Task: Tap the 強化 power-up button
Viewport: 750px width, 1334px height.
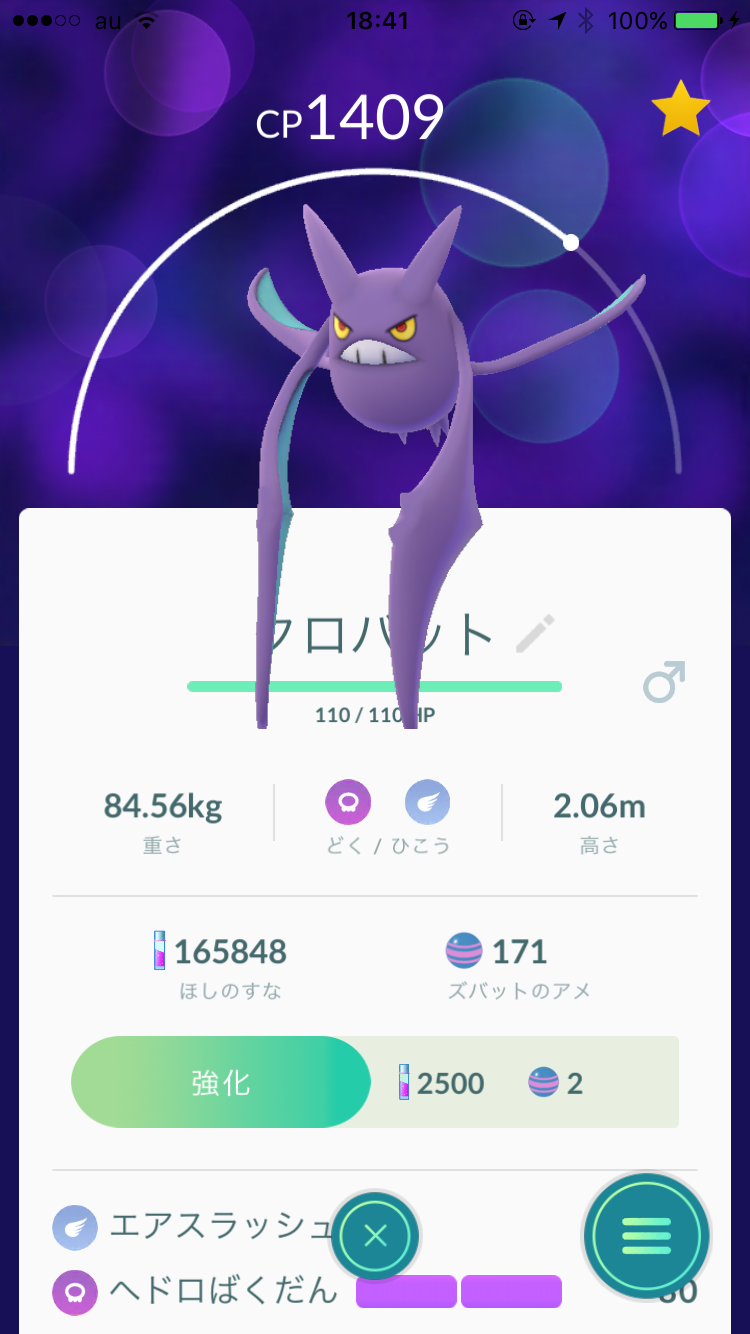Action: 221,1082
